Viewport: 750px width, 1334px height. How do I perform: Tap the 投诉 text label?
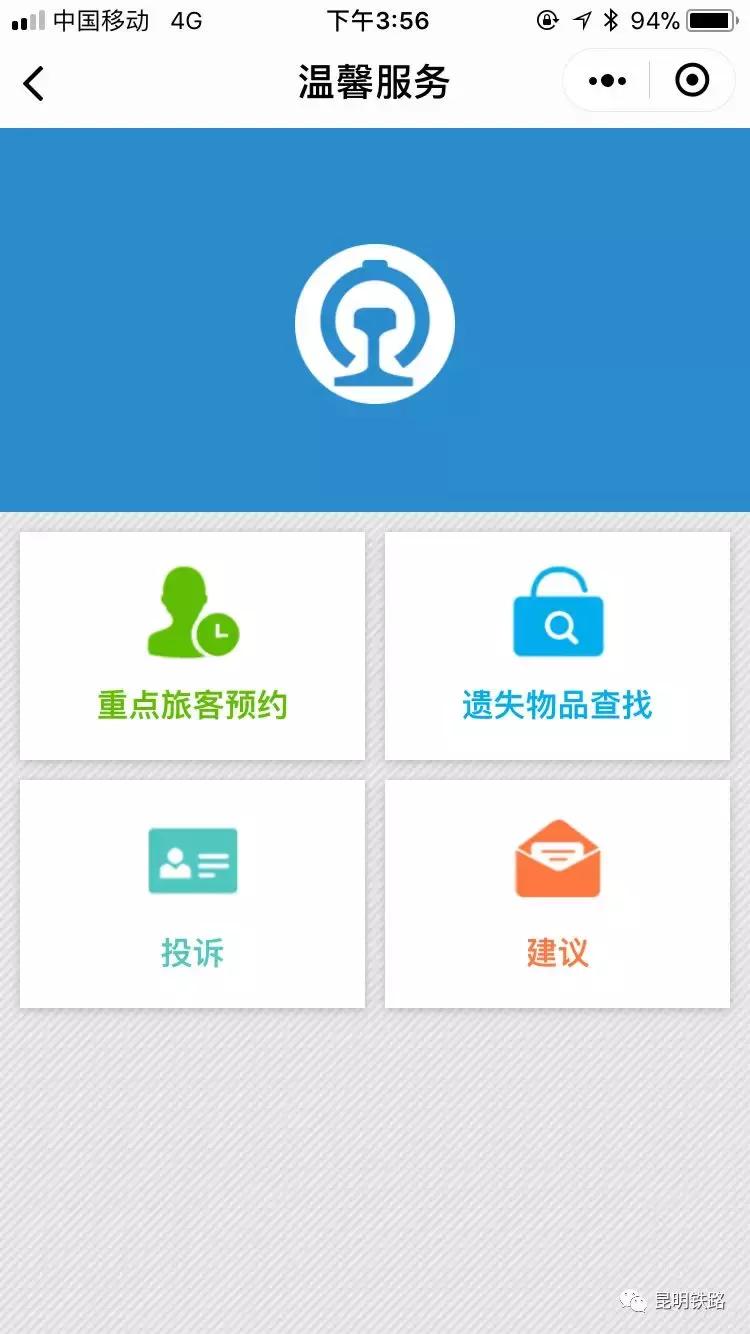coord(191,954)
